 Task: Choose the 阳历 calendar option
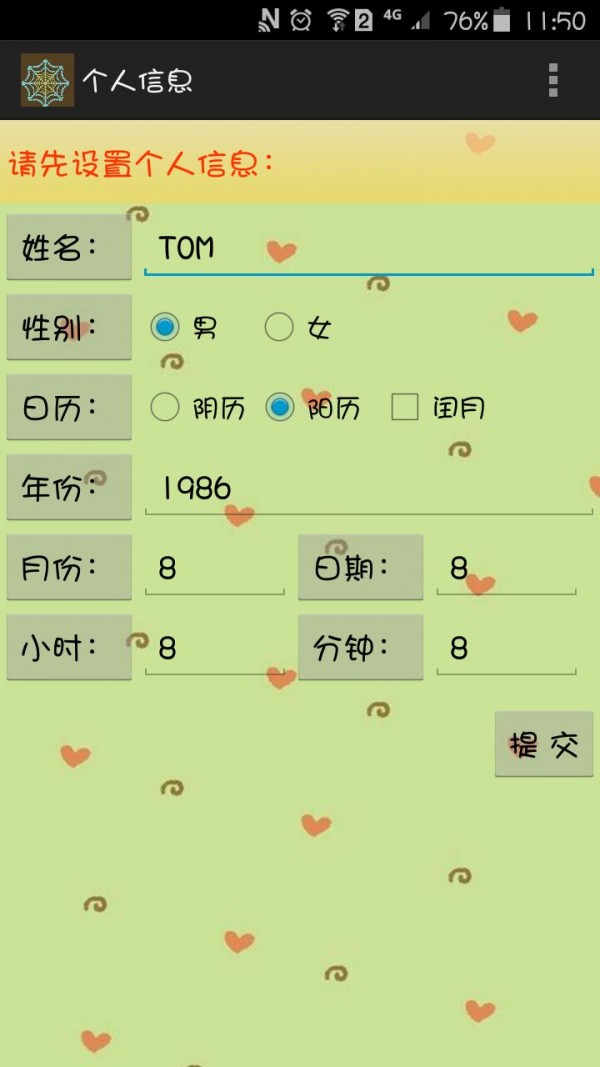[x=280, y=407]
